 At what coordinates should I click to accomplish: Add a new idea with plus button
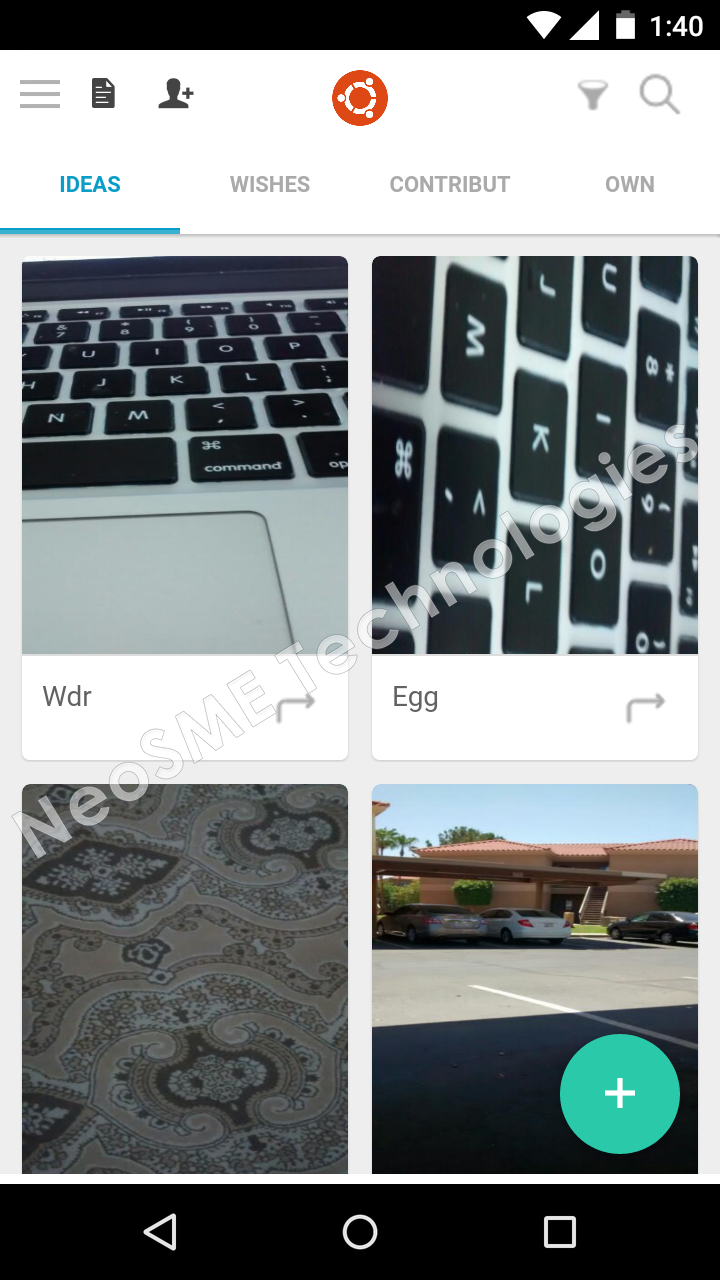620,1094
